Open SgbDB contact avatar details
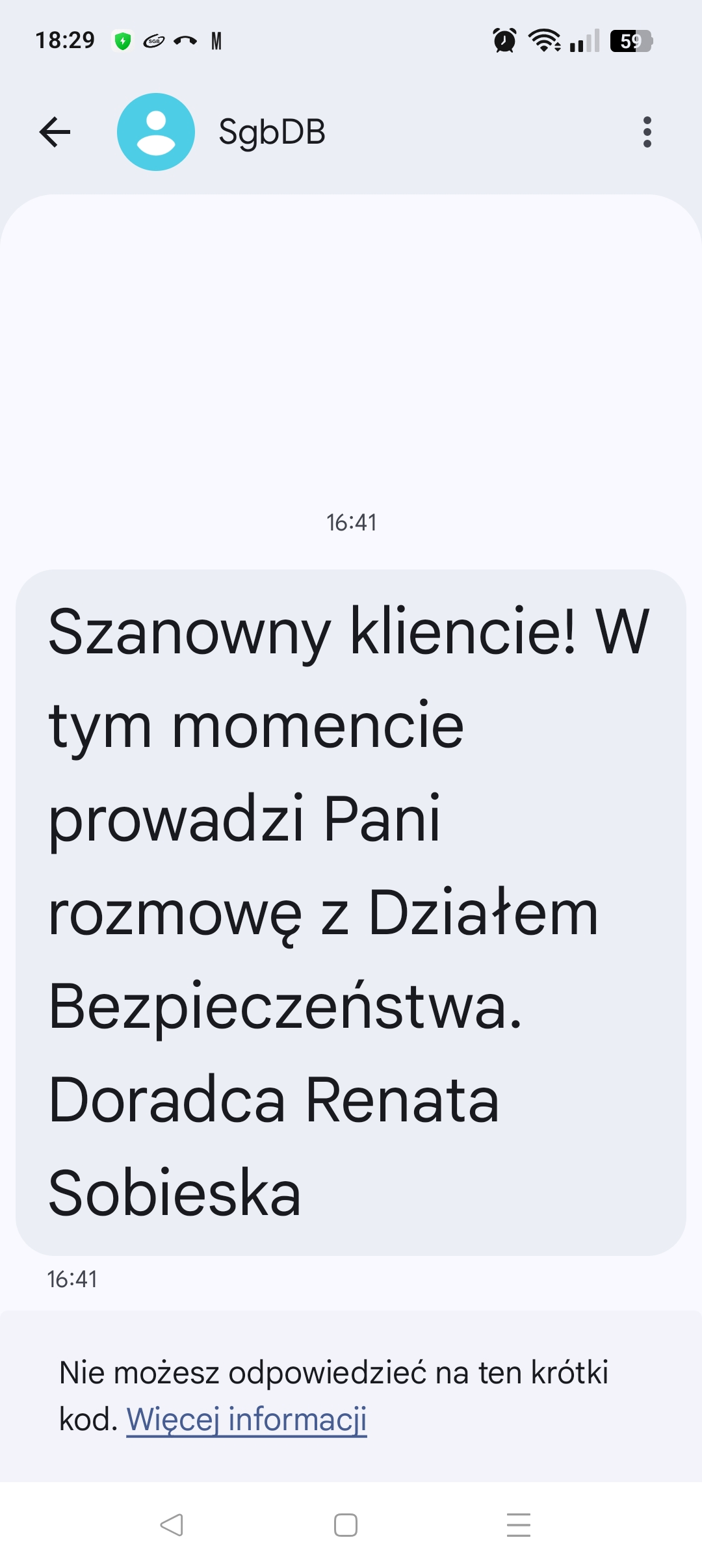Screen dimensions: 702x1568 156,132
